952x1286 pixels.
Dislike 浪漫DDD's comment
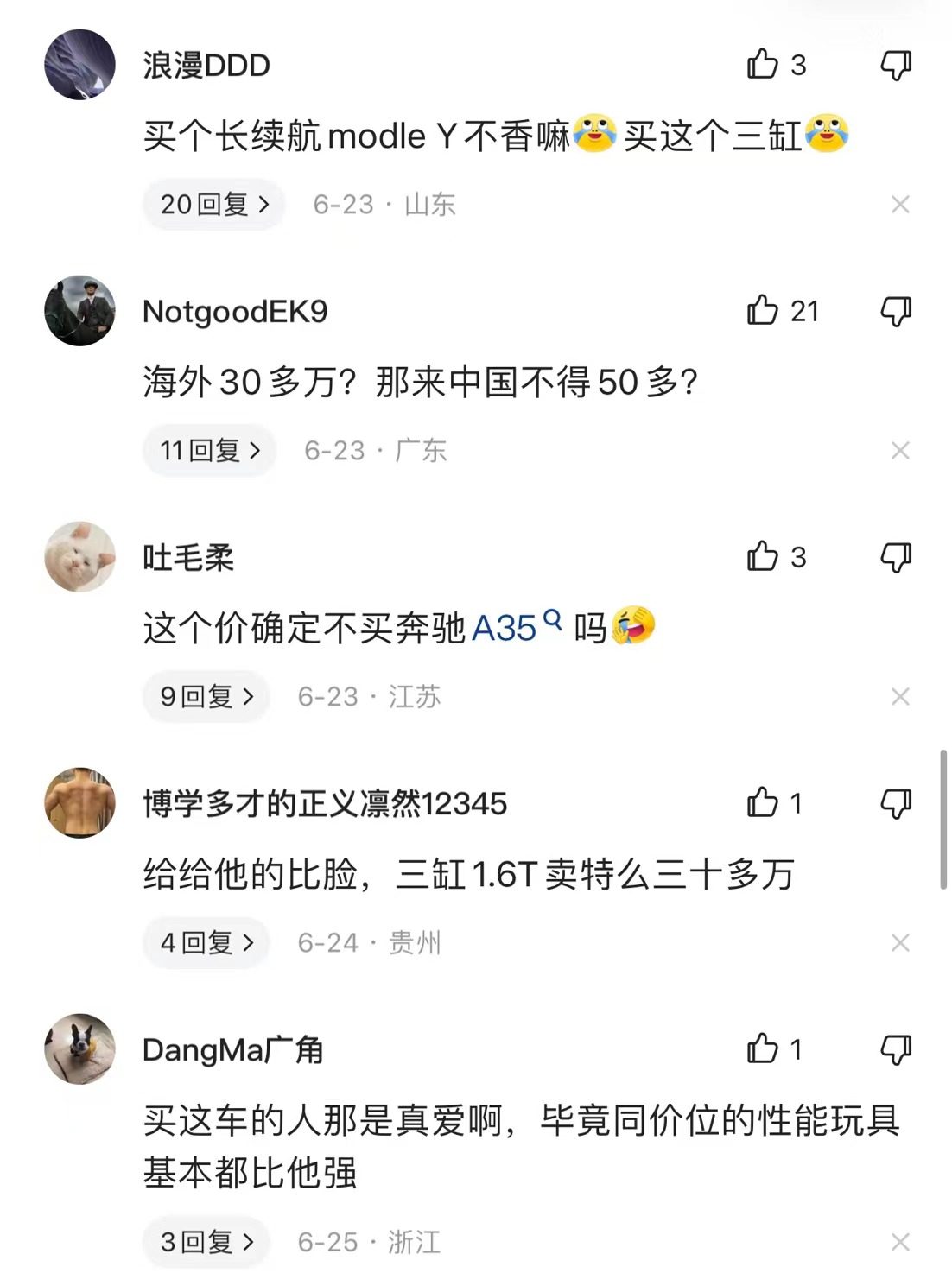pos(896,65)
